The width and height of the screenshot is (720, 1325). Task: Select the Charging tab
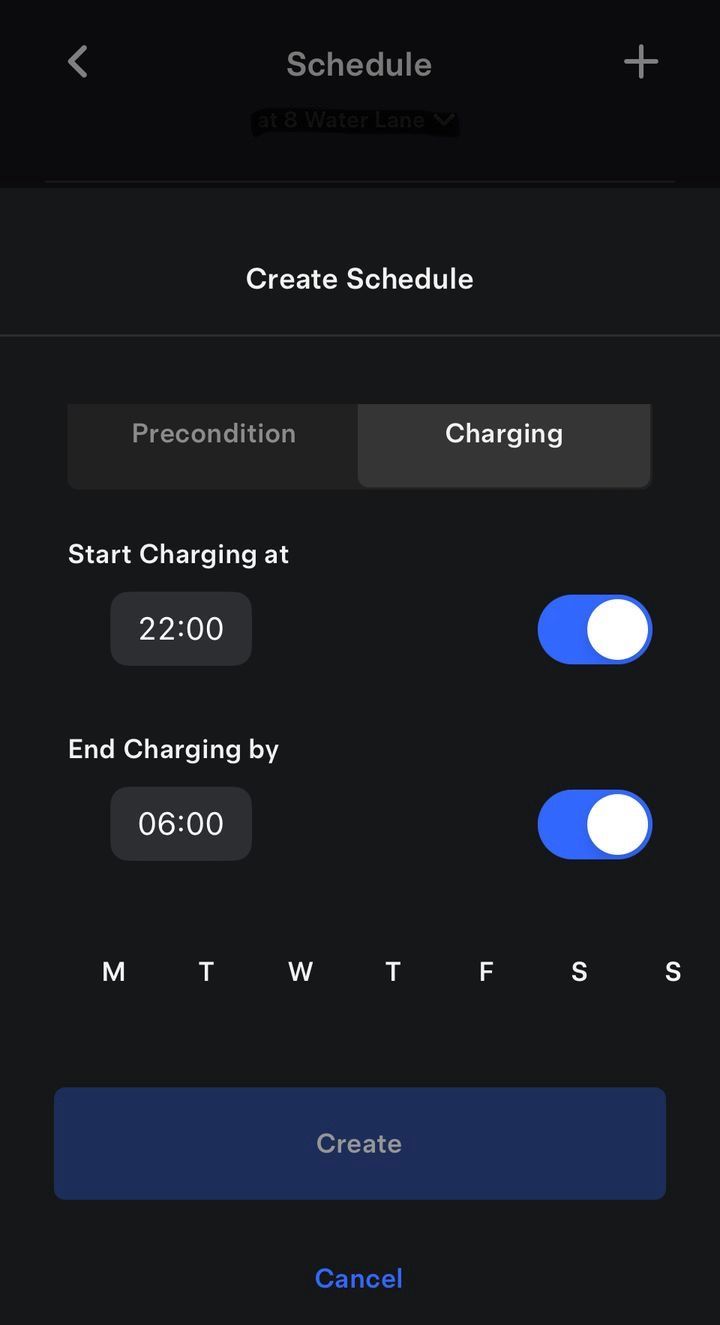(504, 434)
